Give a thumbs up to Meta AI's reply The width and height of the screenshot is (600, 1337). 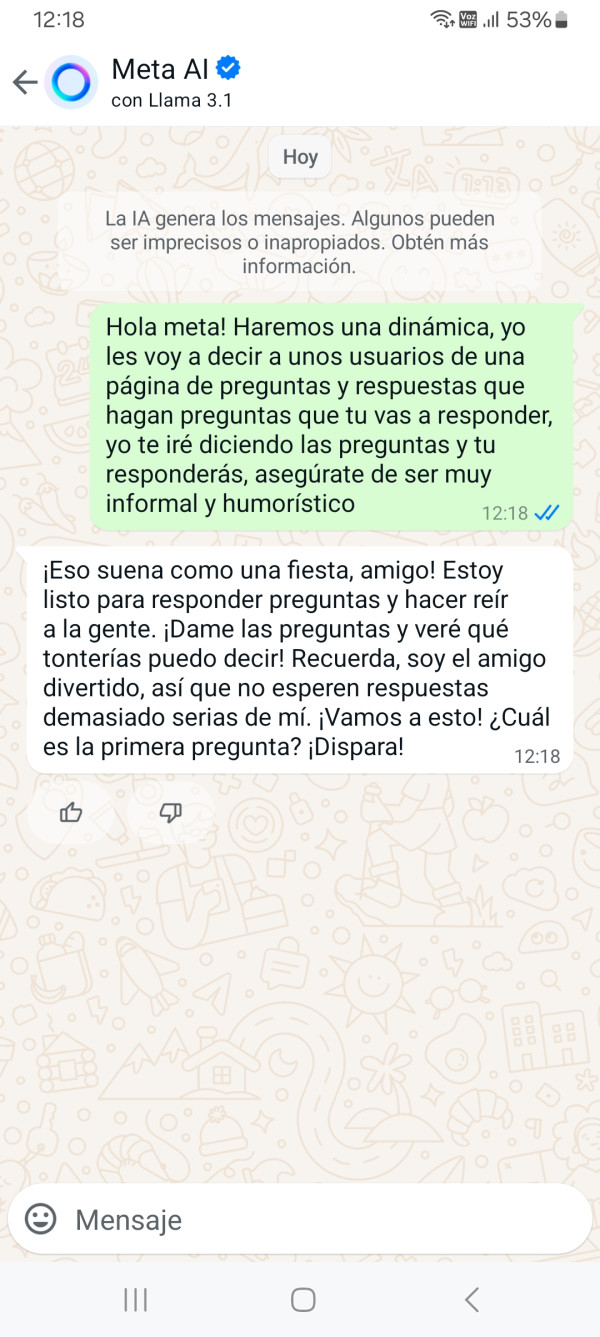(x=71, y=813)
